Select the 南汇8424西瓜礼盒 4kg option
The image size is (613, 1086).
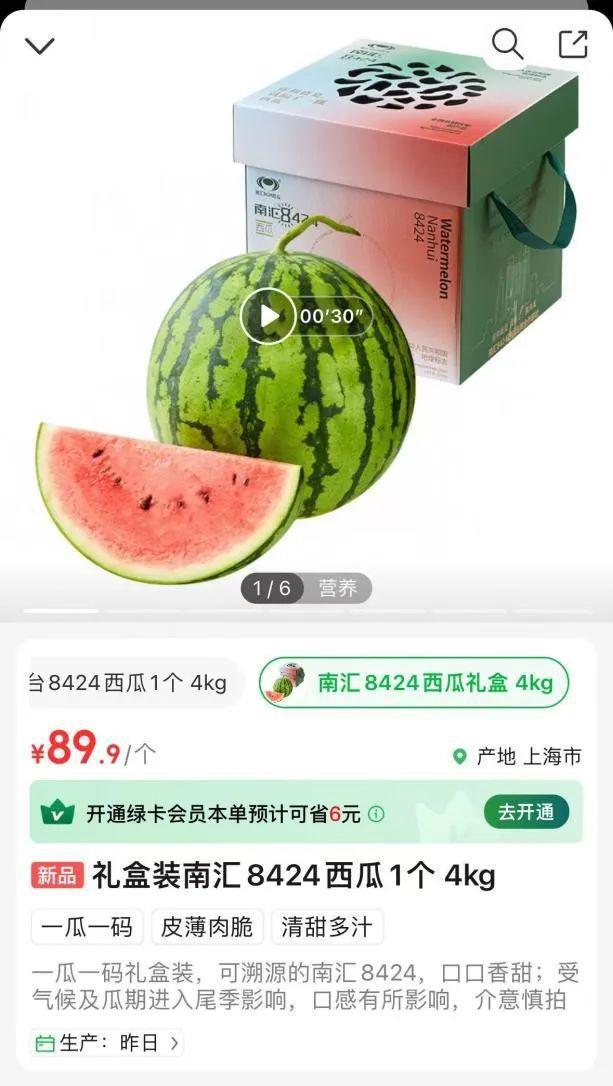pyautogui.click(x=414, y=683)
